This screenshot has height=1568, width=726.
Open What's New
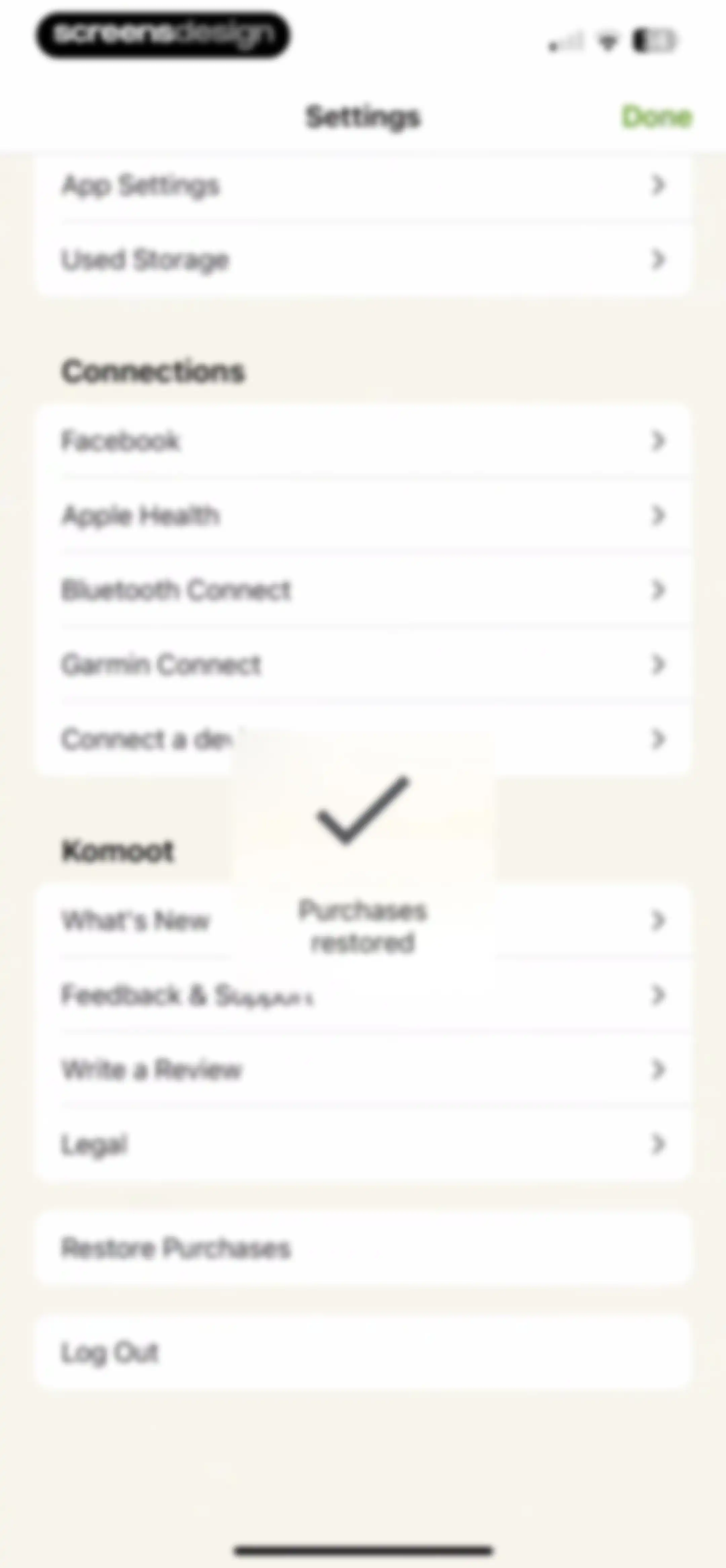click(363, 920)
